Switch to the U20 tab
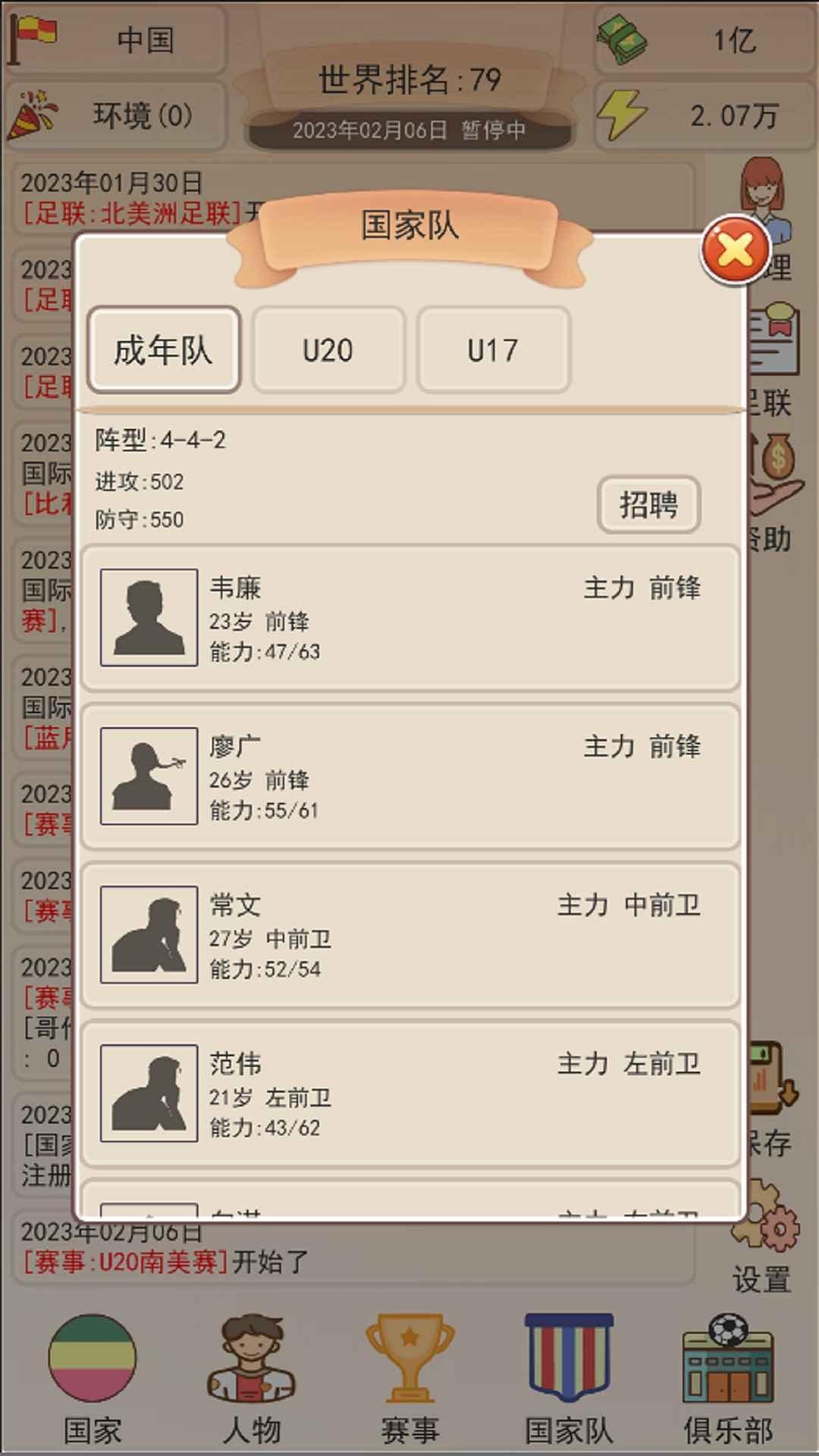The width and height of the screenshot is (819, 1456). pyautogui.click(x=328, y=350)
